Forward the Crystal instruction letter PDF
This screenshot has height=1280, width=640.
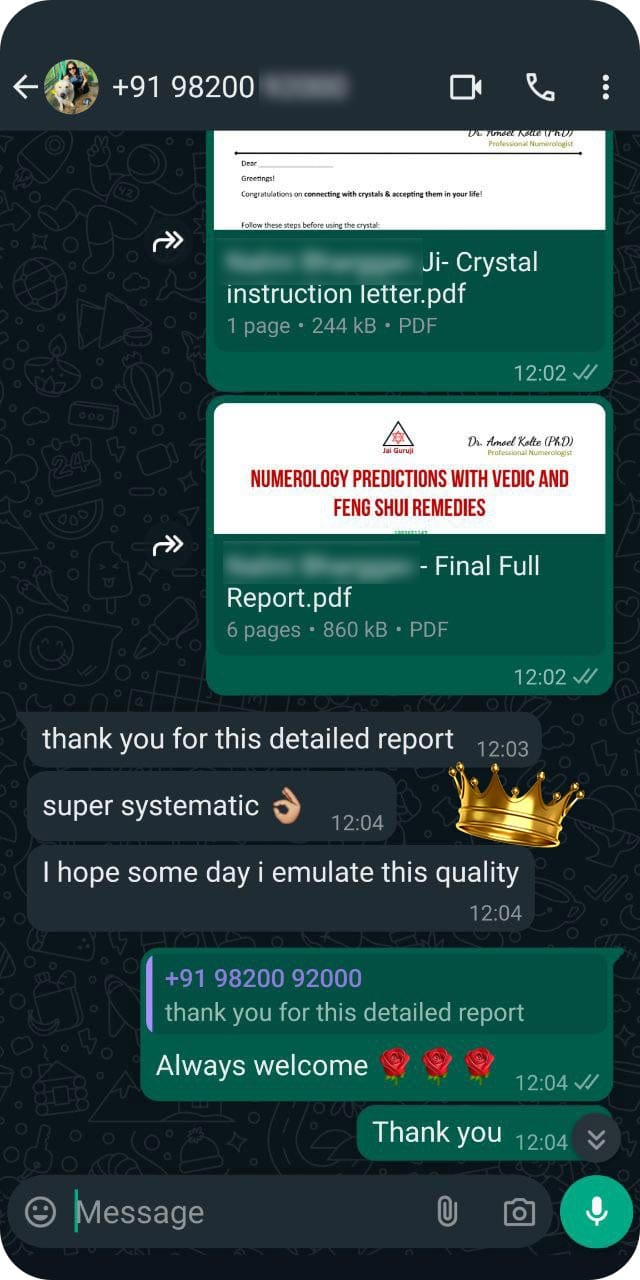pyautogui.click(x=168, y=241)
